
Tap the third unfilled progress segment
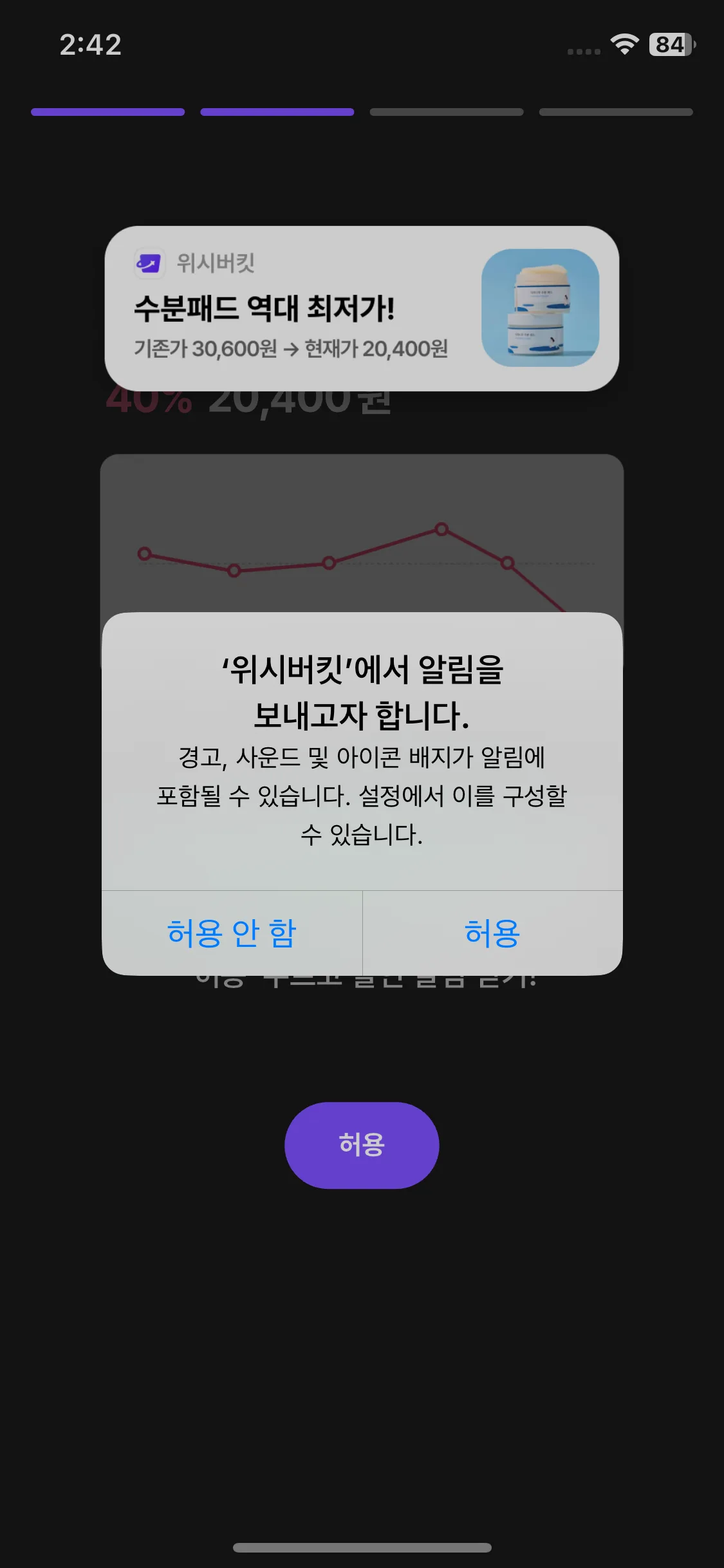(447, 111)
